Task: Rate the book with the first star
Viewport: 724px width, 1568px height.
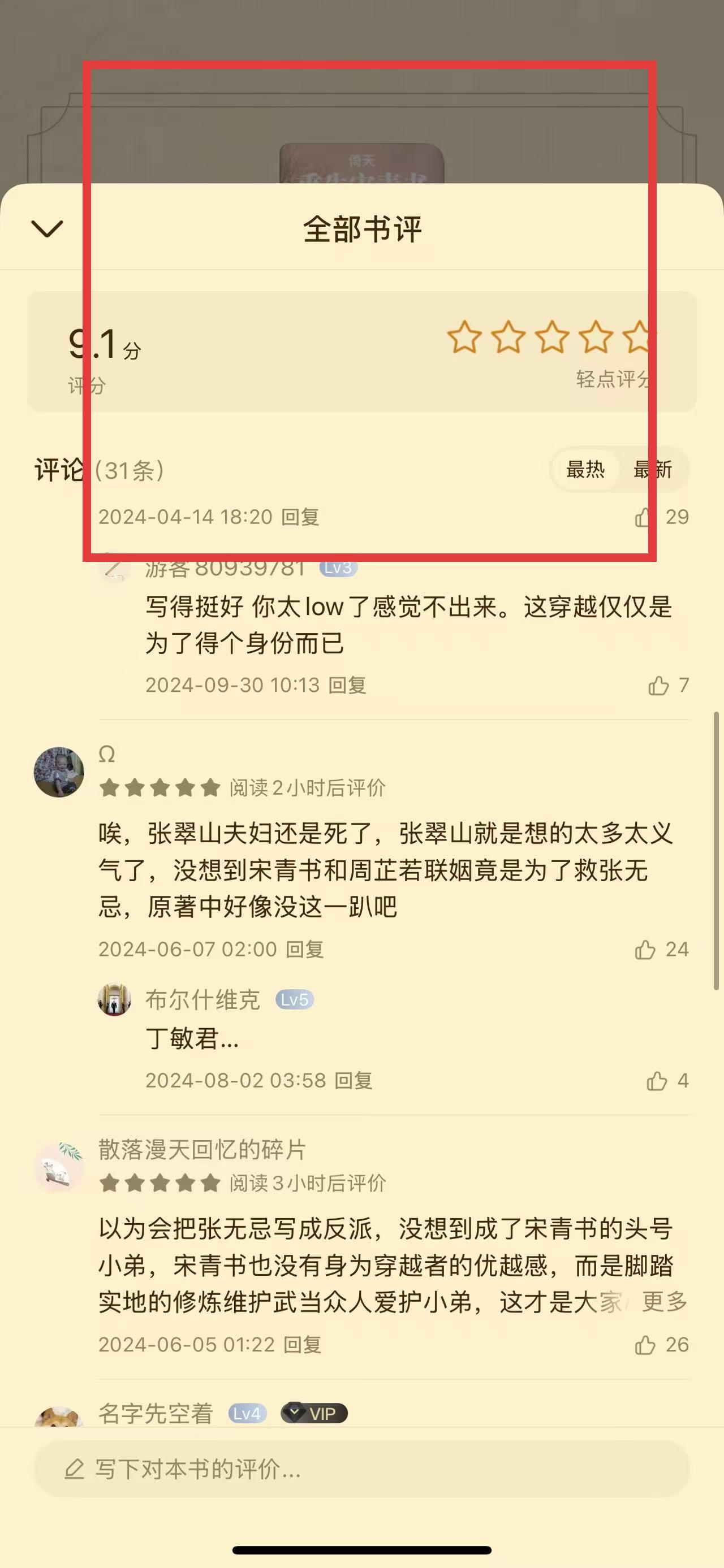Action: coord(464,337)
